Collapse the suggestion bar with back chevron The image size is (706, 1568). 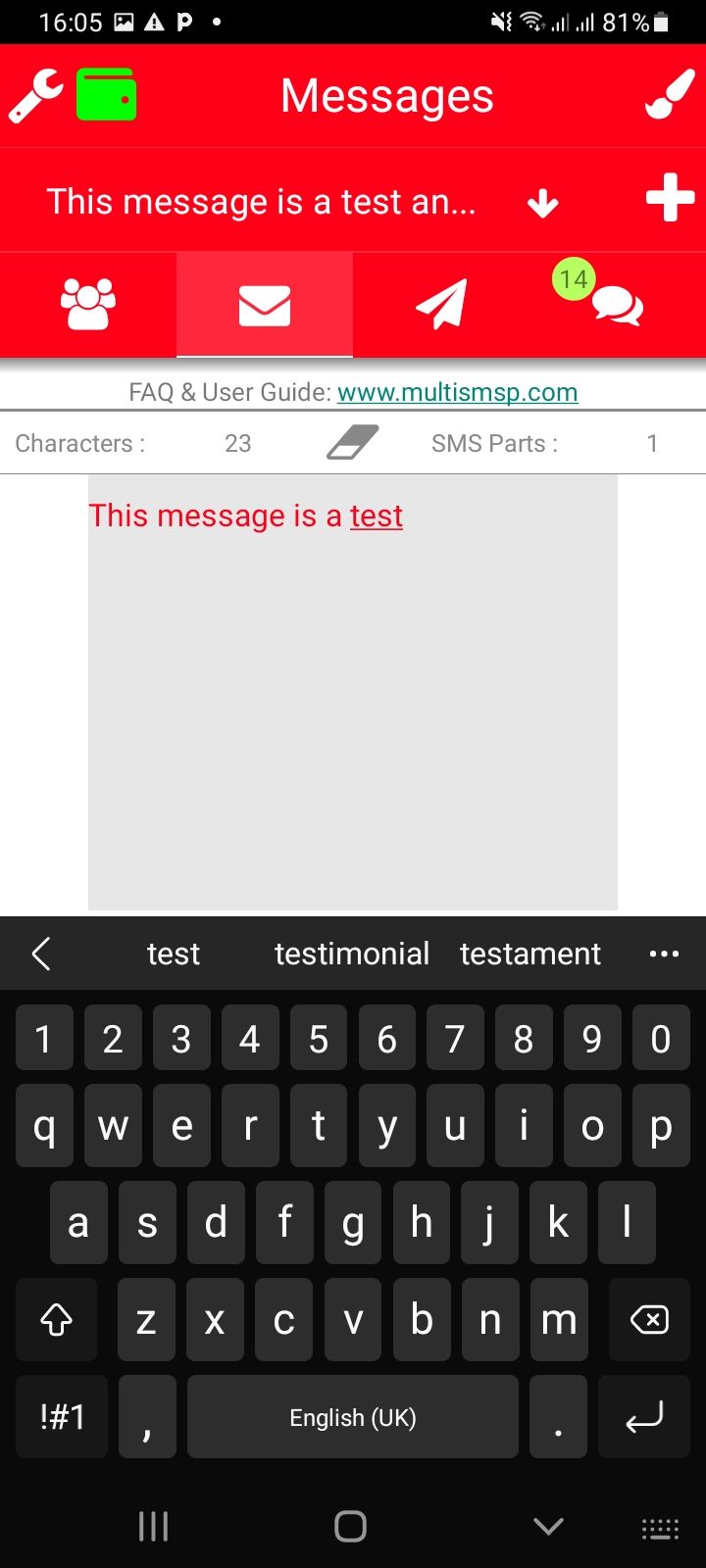pyautogui.click(x=41, y=954)
